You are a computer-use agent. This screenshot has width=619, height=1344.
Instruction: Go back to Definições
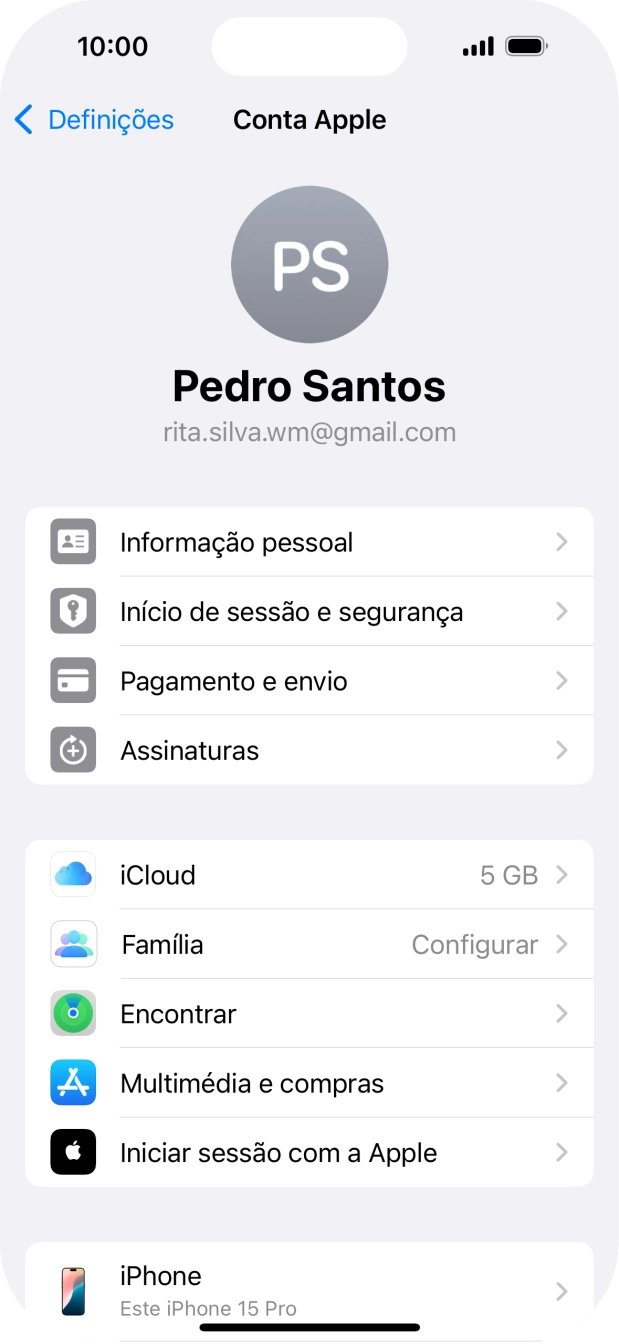coord(94,120)
